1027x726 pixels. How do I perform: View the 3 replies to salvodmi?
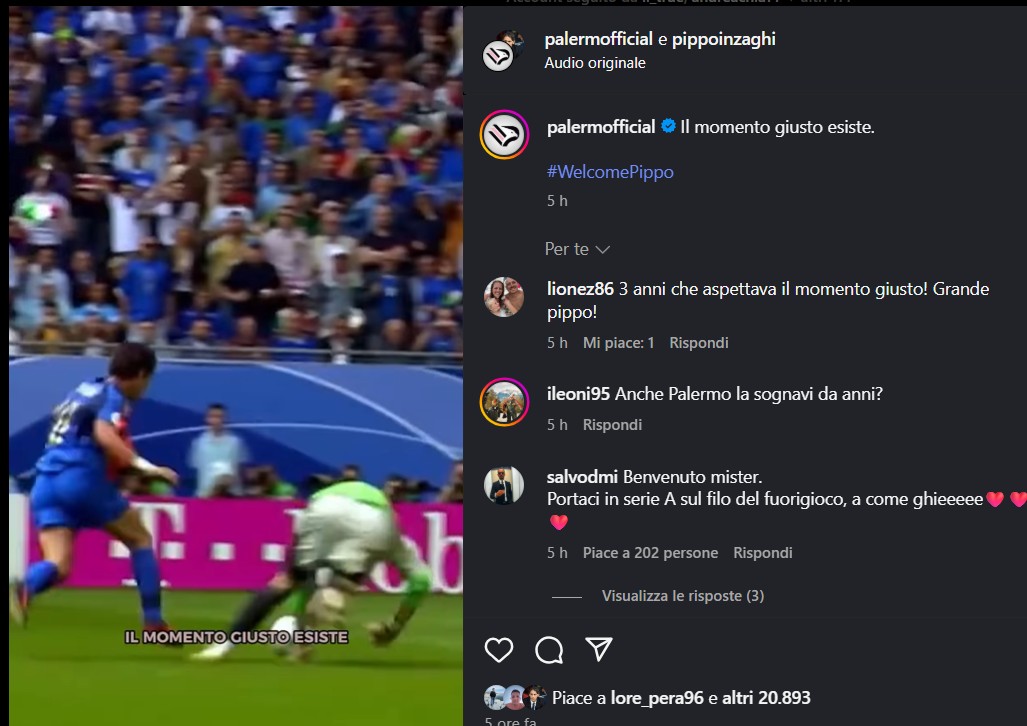682,596
